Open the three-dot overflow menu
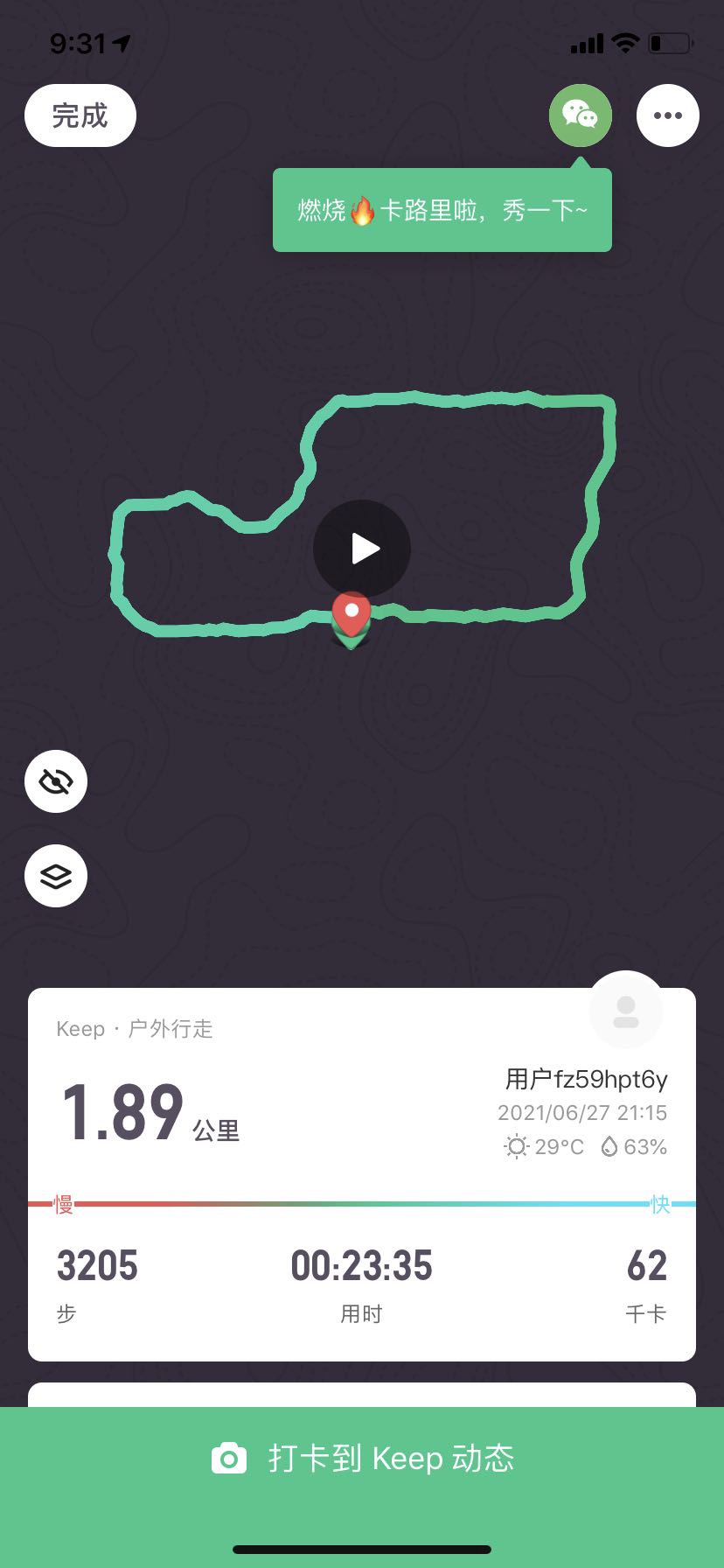 tap(667, 115)
